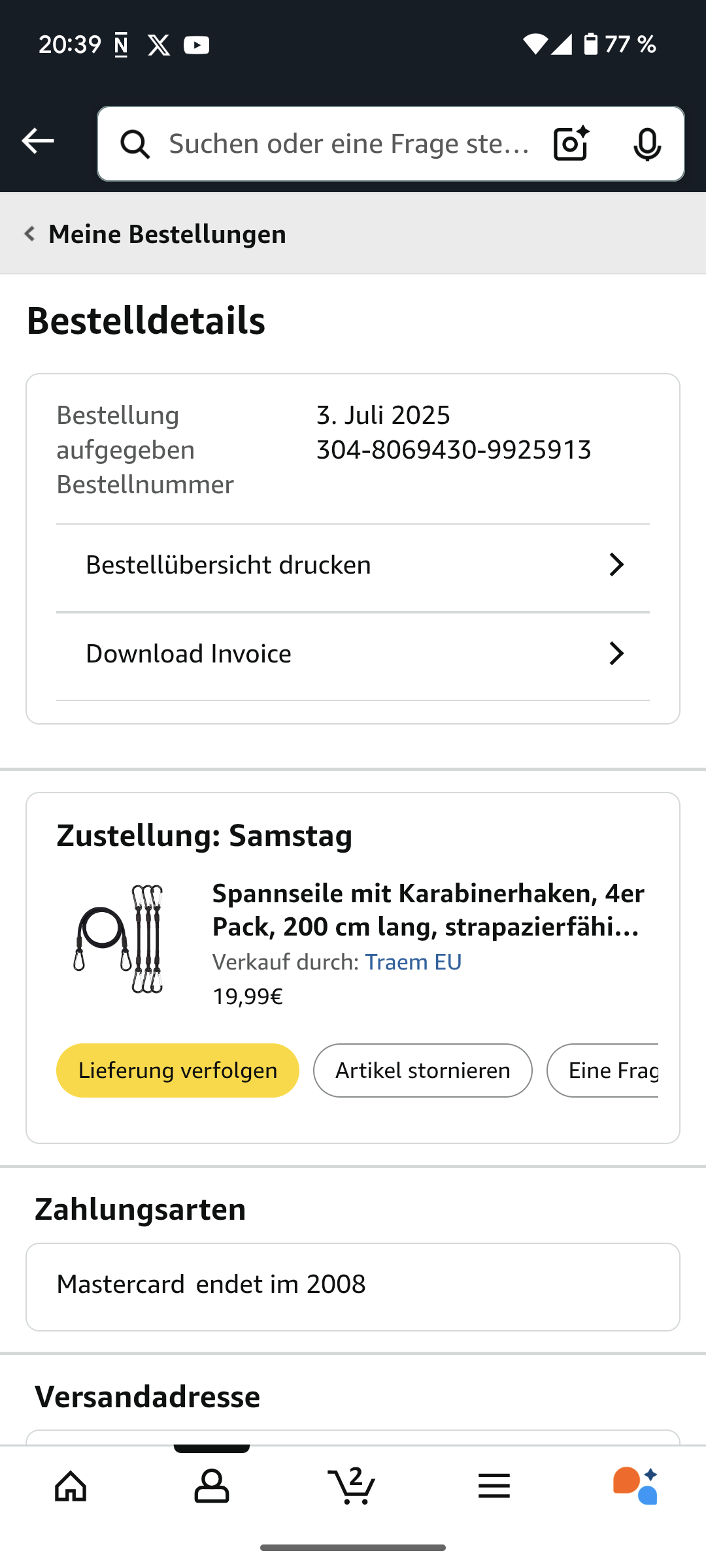
Task: Open Download Invoice row
Action: tap(353, 654)
